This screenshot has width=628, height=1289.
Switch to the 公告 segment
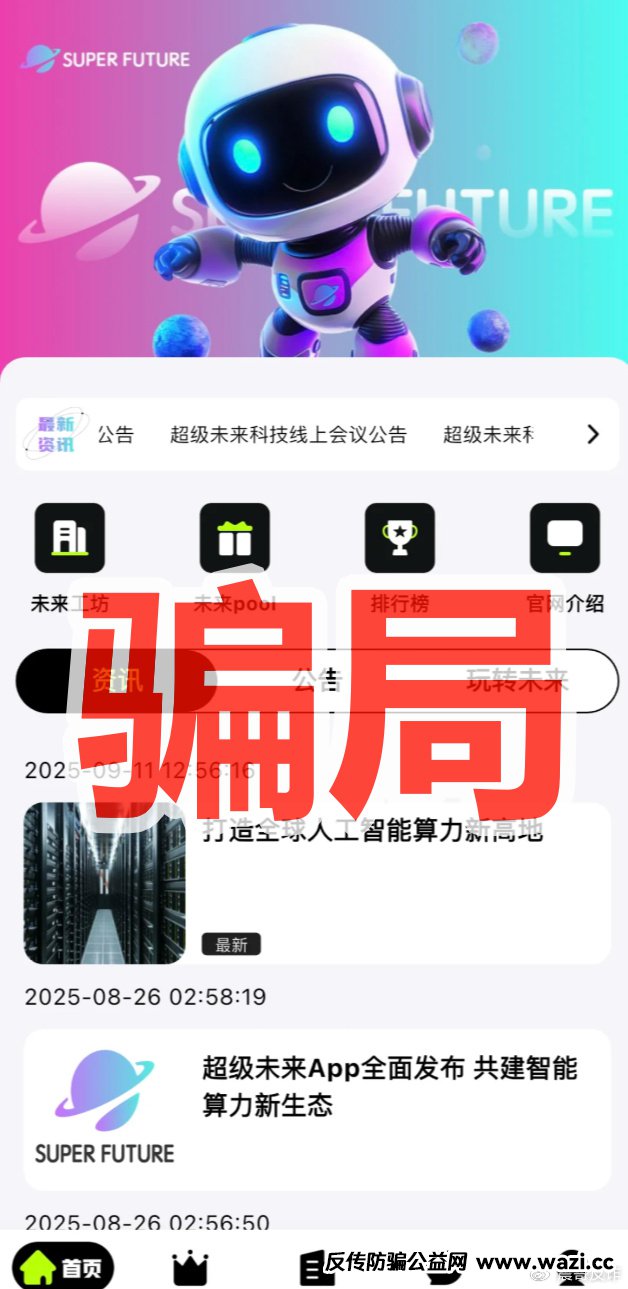[x=317, y=681]
